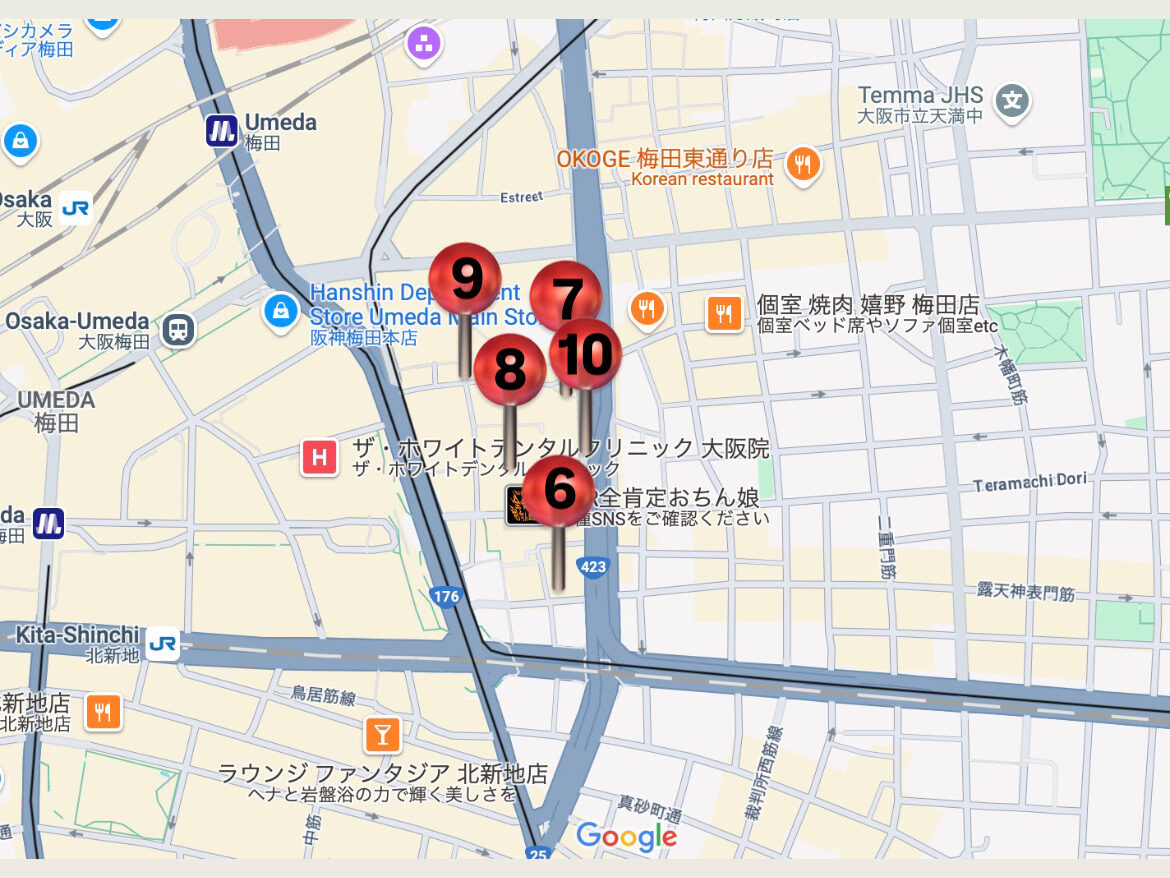Select the red pin numbered 7
This screenshot has width=1170, height=878.
[x=566, y=297]
